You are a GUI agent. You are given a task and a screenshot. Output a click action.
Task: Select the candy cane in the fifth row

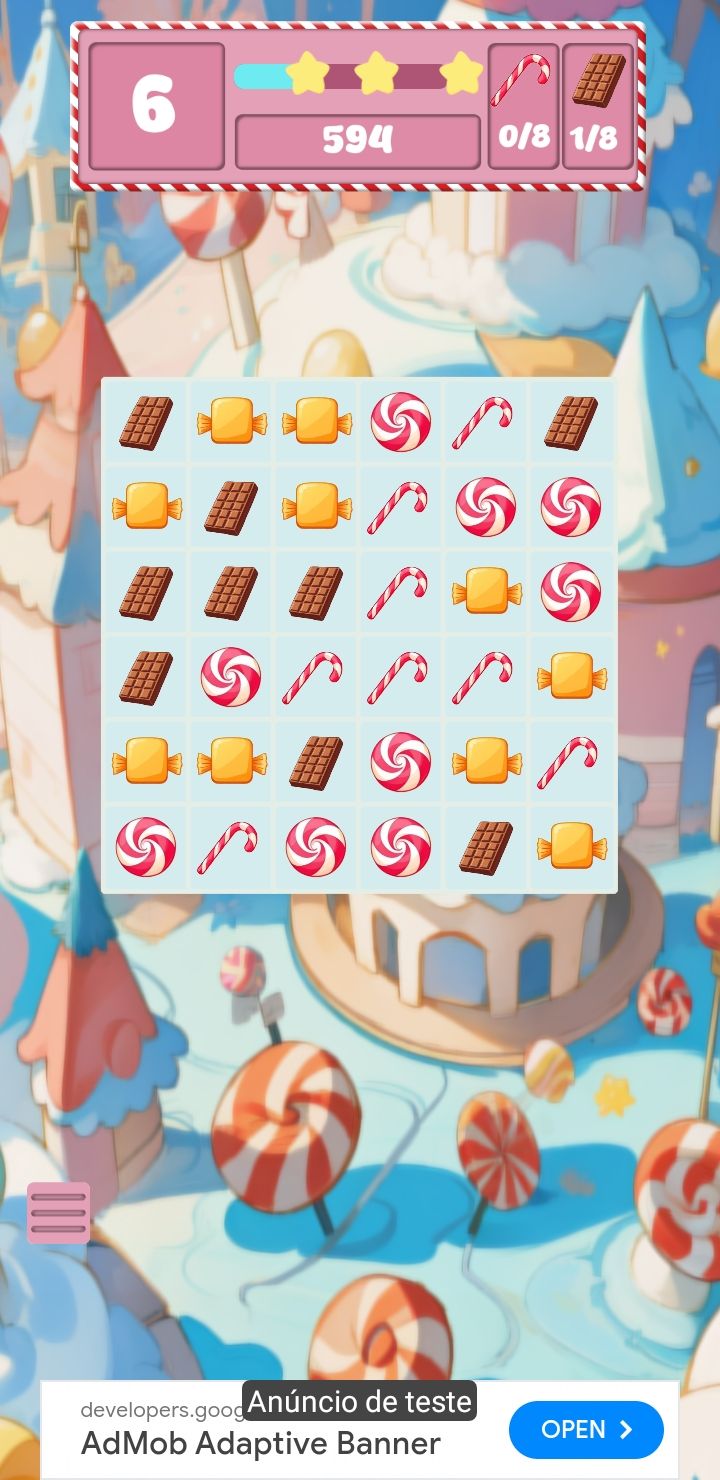[x=571, y=762]
